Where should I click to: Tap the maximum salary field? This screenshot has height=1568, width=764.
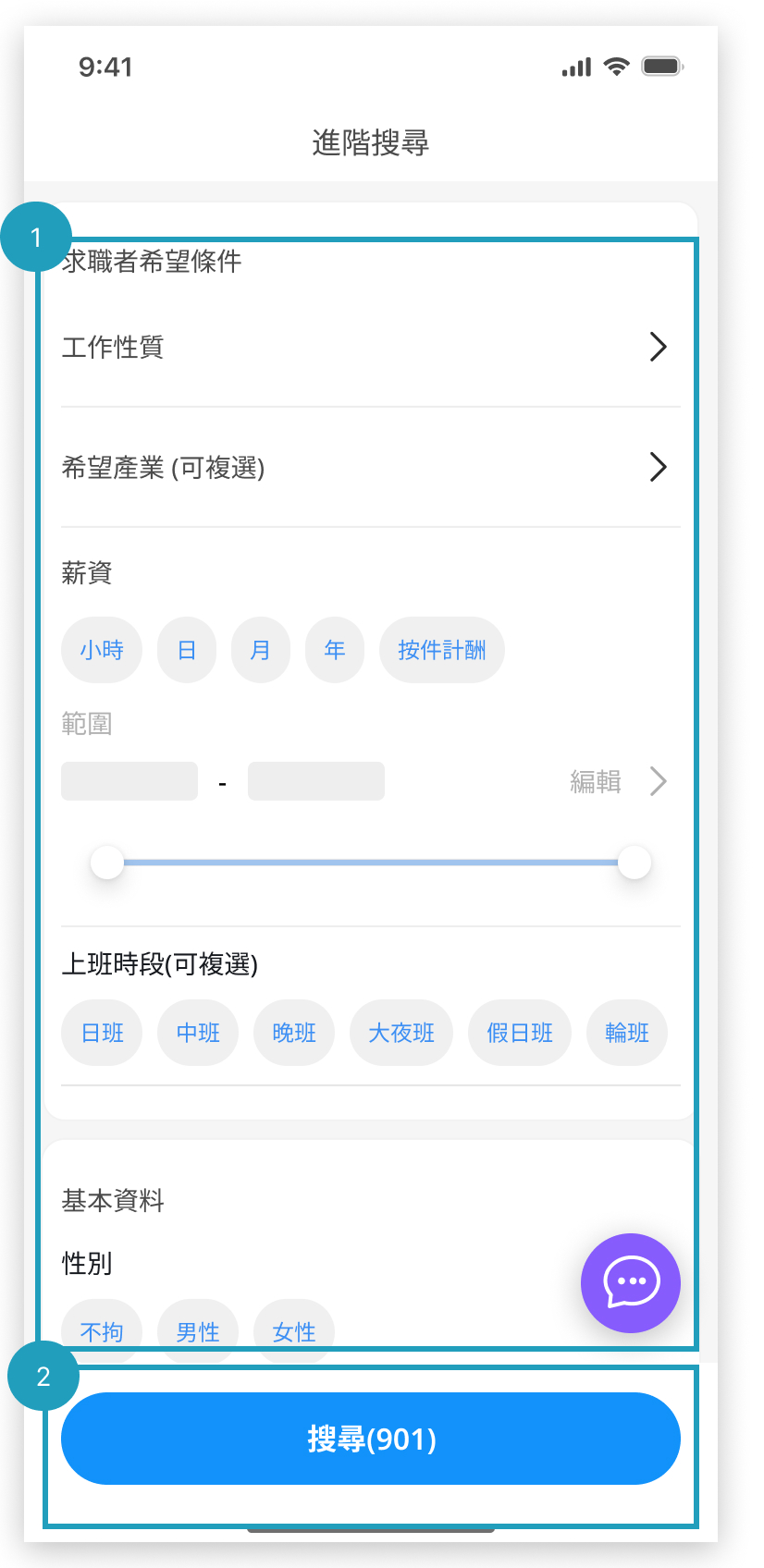(316, 781)
